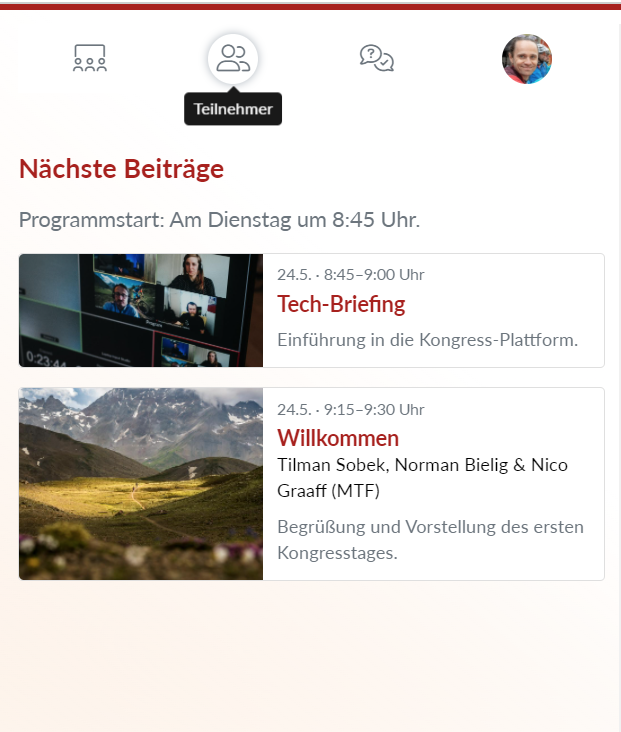Open the audience rooms icon
Screen dimensions: 621x732
click(90, 59)
